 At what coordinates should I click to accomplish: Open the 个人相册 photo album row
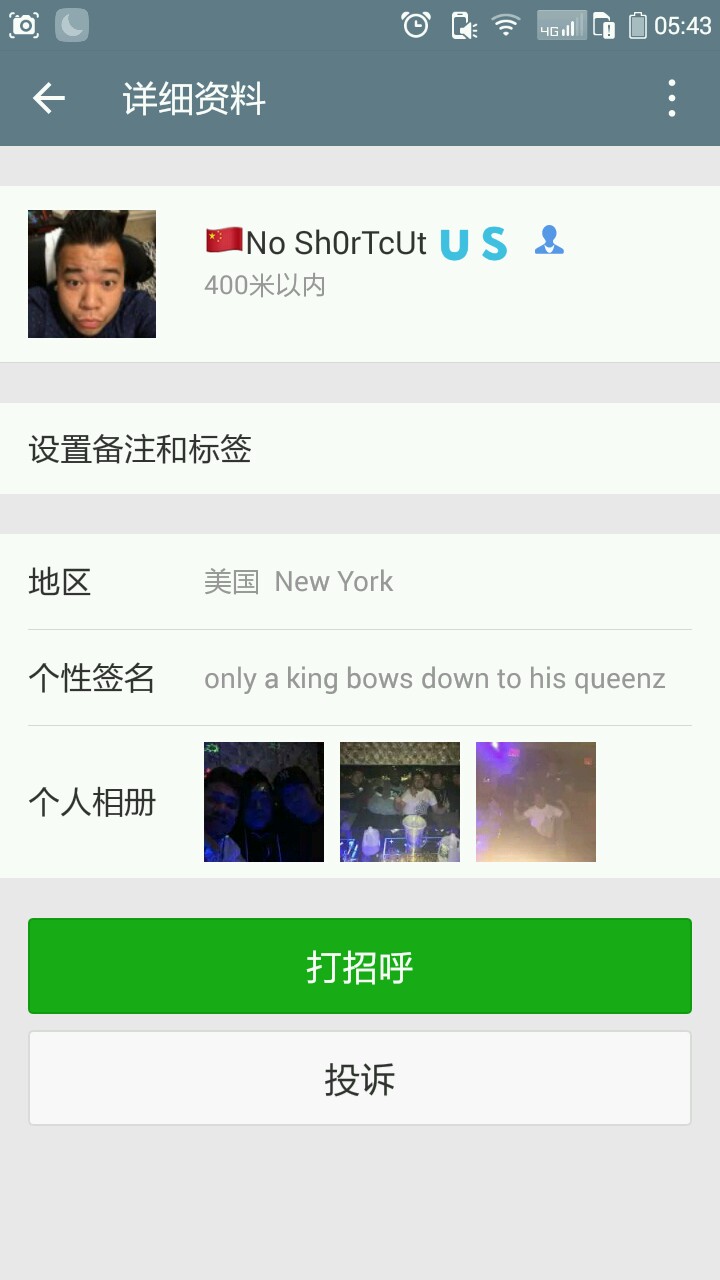360,802
